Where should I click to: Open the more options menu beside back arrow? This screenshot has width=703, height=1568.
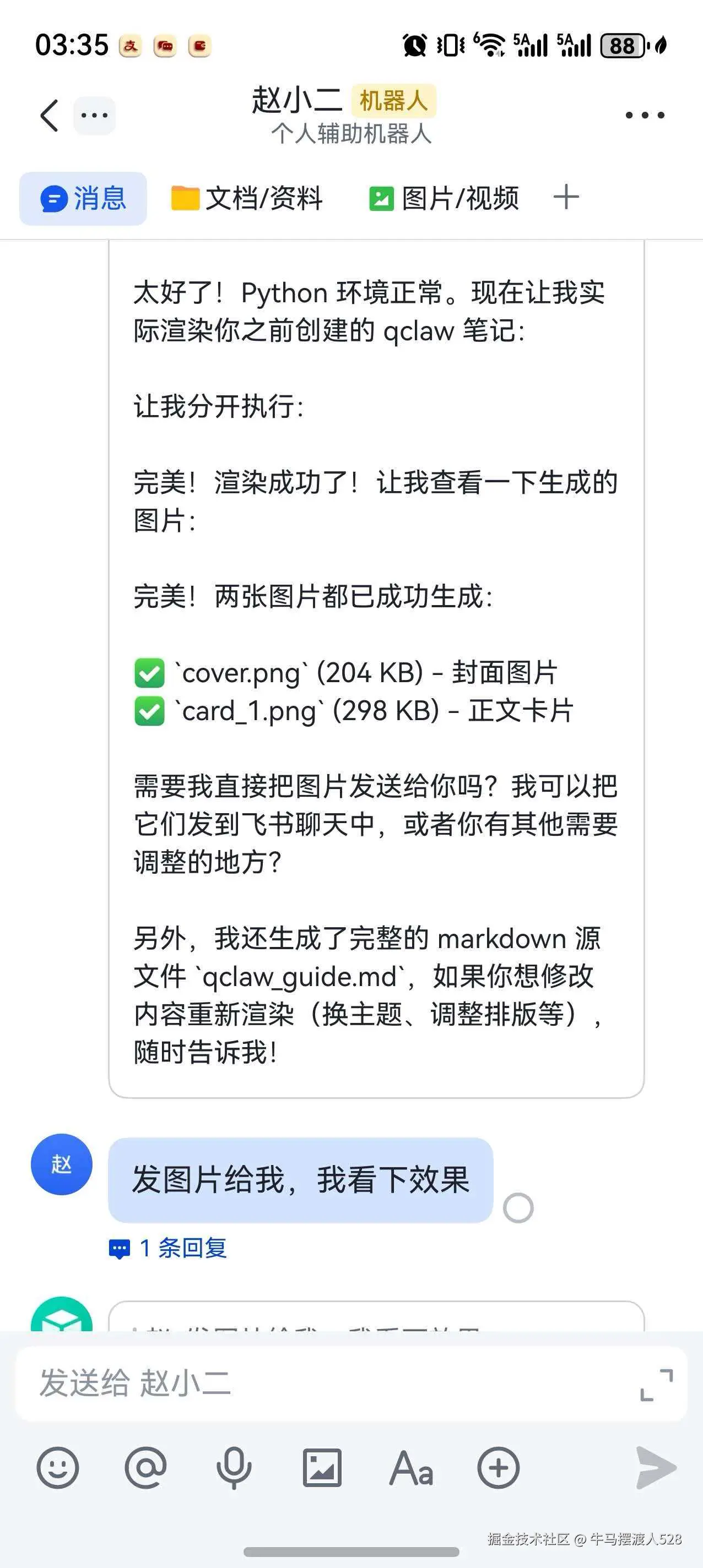pos(94,116)
